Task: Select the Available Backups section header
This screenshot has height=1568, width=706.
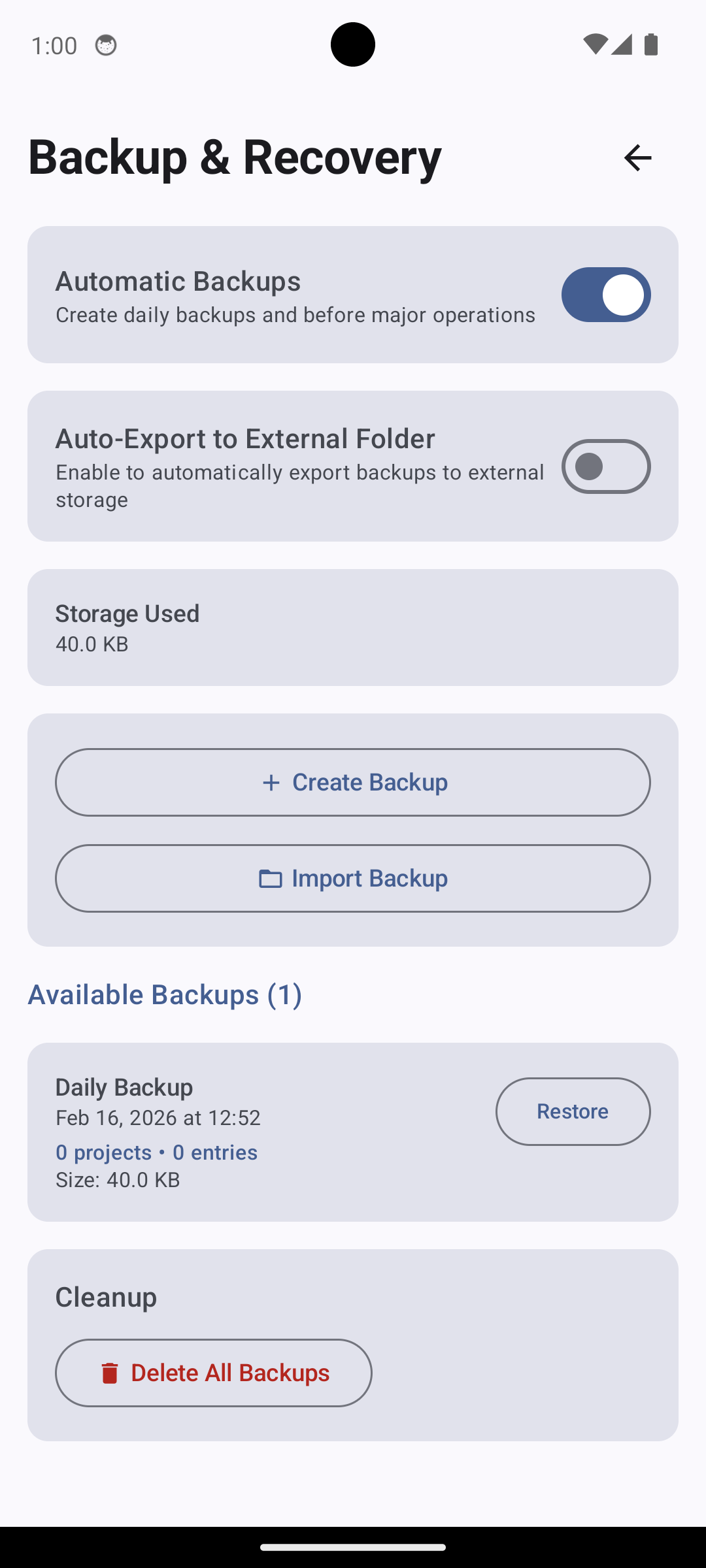Action: pos(165,994)
